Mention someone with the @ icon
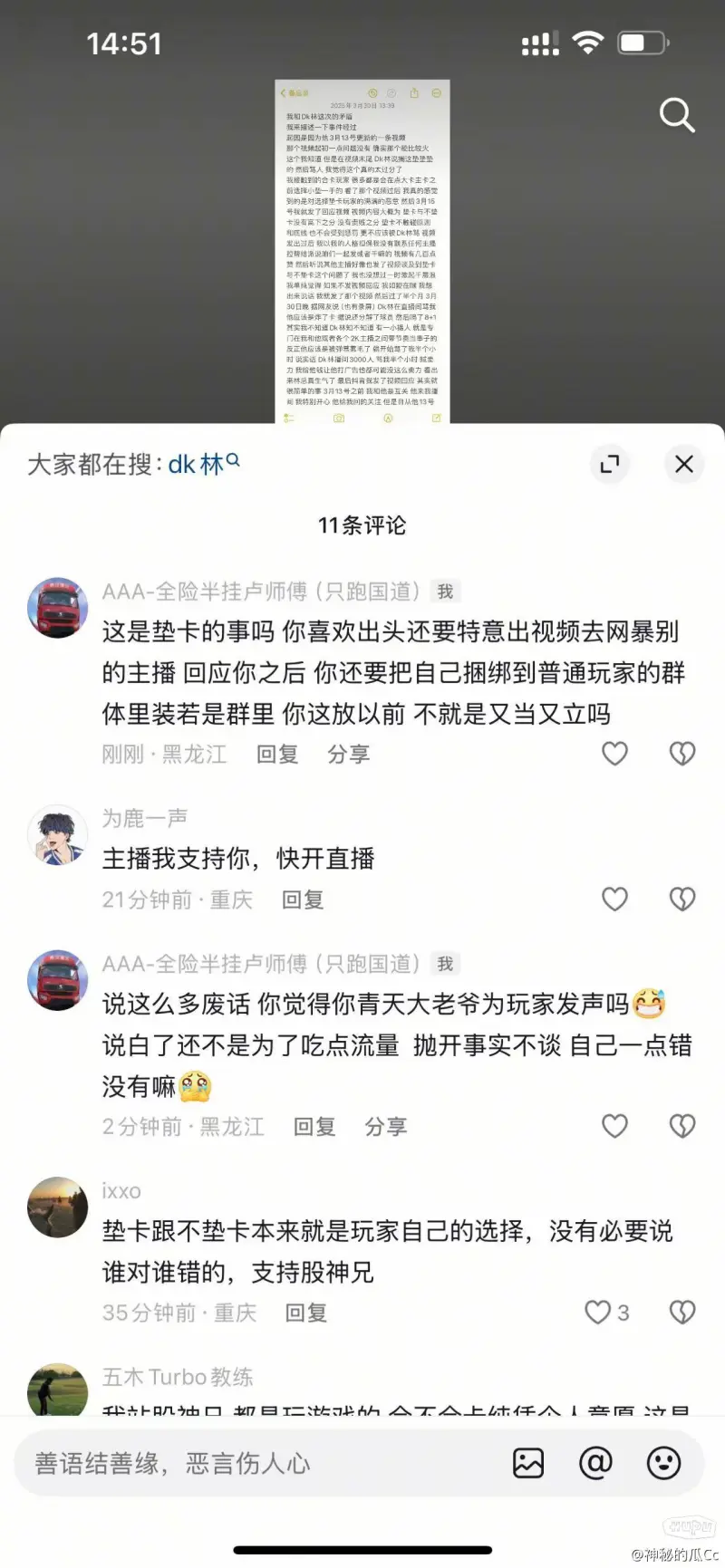This screenshot has height=1568, width=725. (x=595, y=1464)
